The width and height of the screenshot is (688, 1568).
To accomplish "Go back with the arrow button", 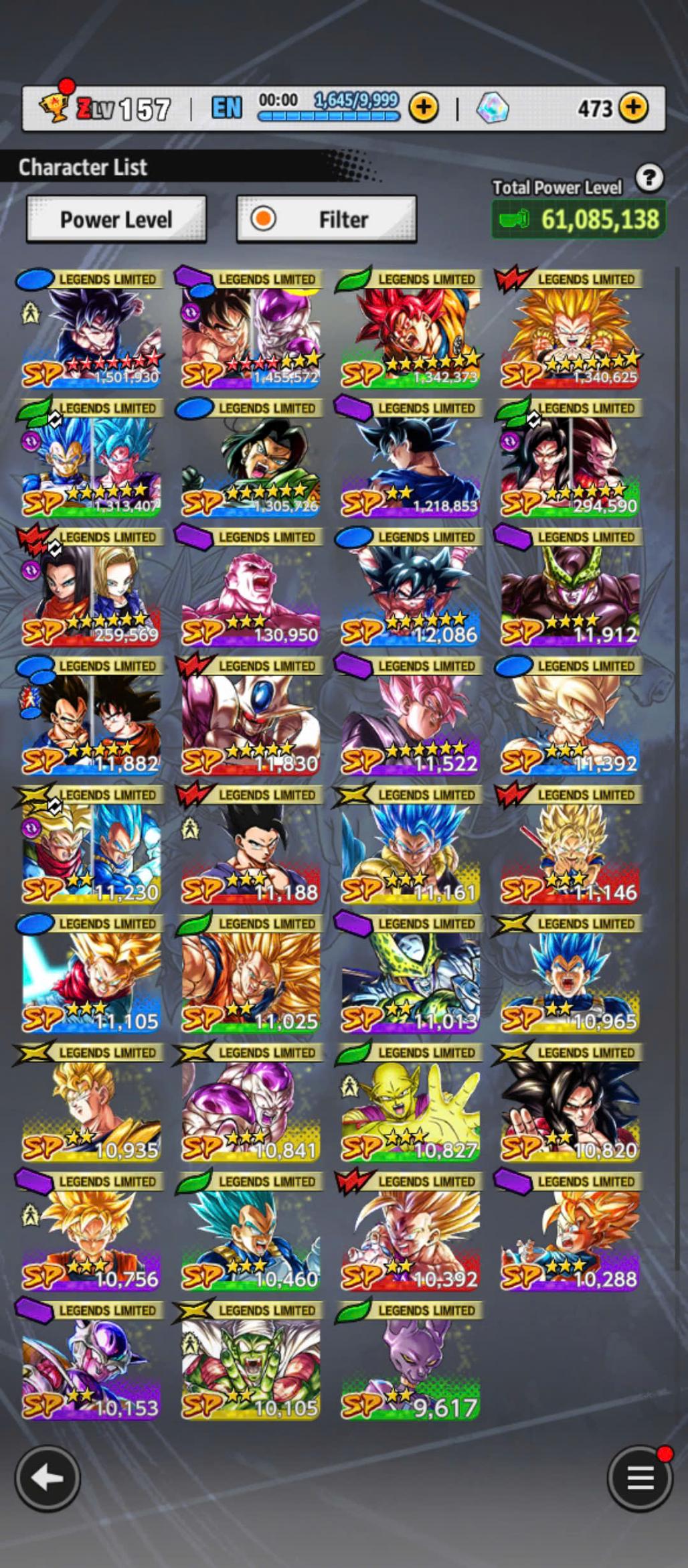I will tap(48, 1478).
